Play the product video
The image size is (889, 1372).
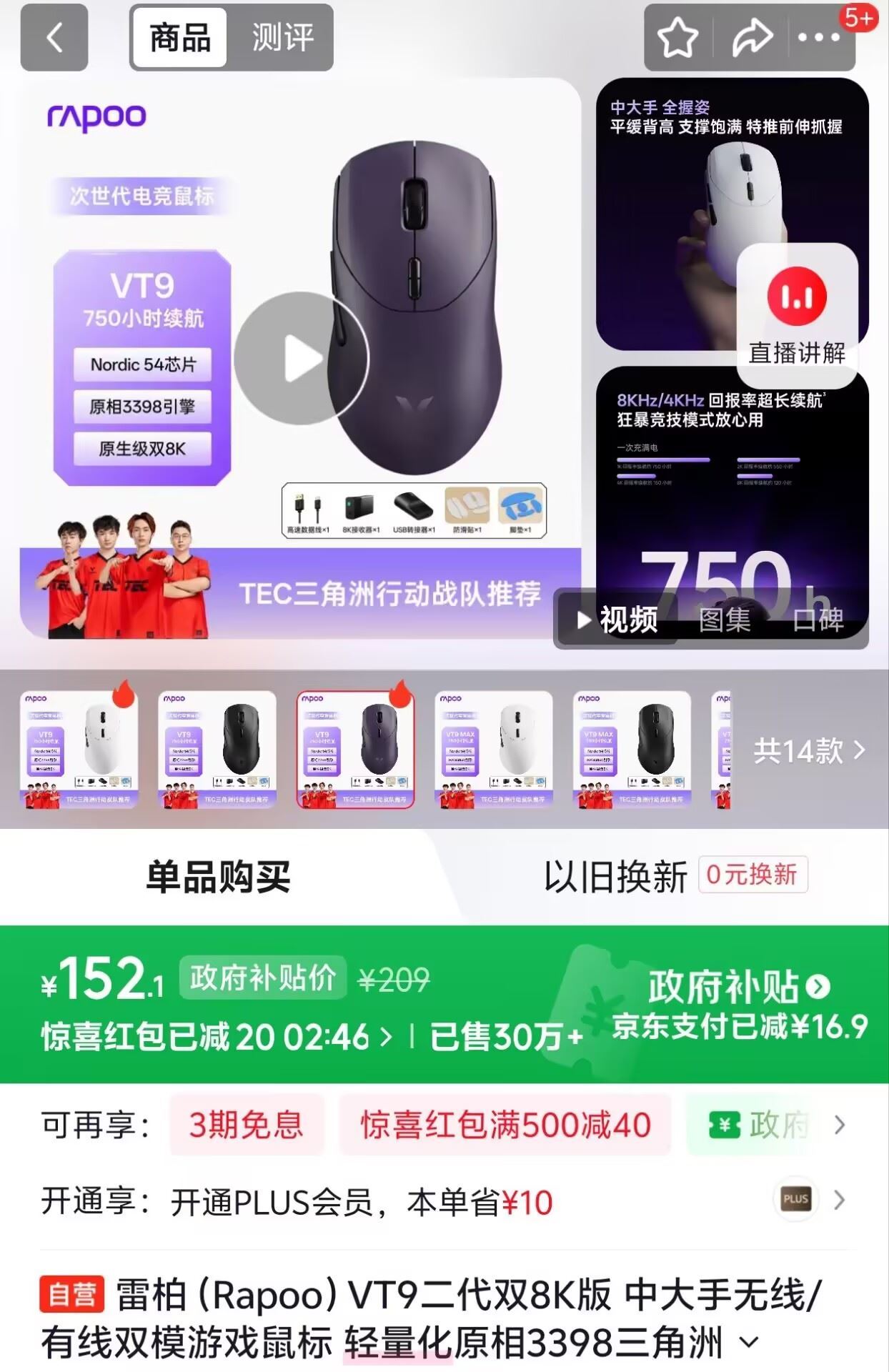(x=302, y=358)
